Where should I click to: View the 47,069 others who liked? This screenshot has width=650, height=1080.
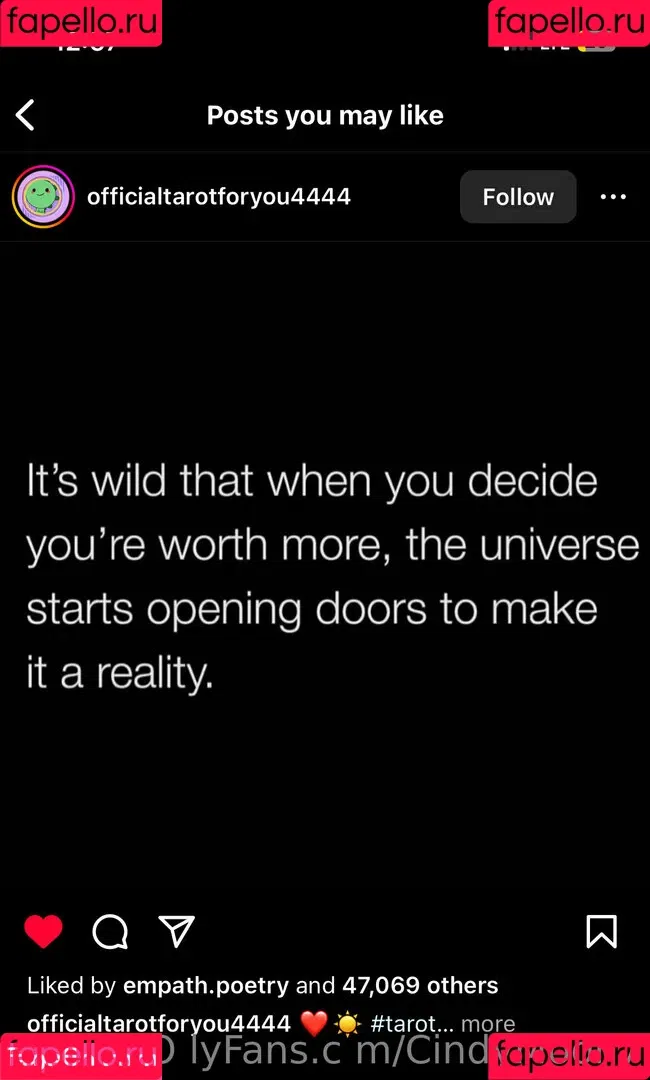point(420,986)
